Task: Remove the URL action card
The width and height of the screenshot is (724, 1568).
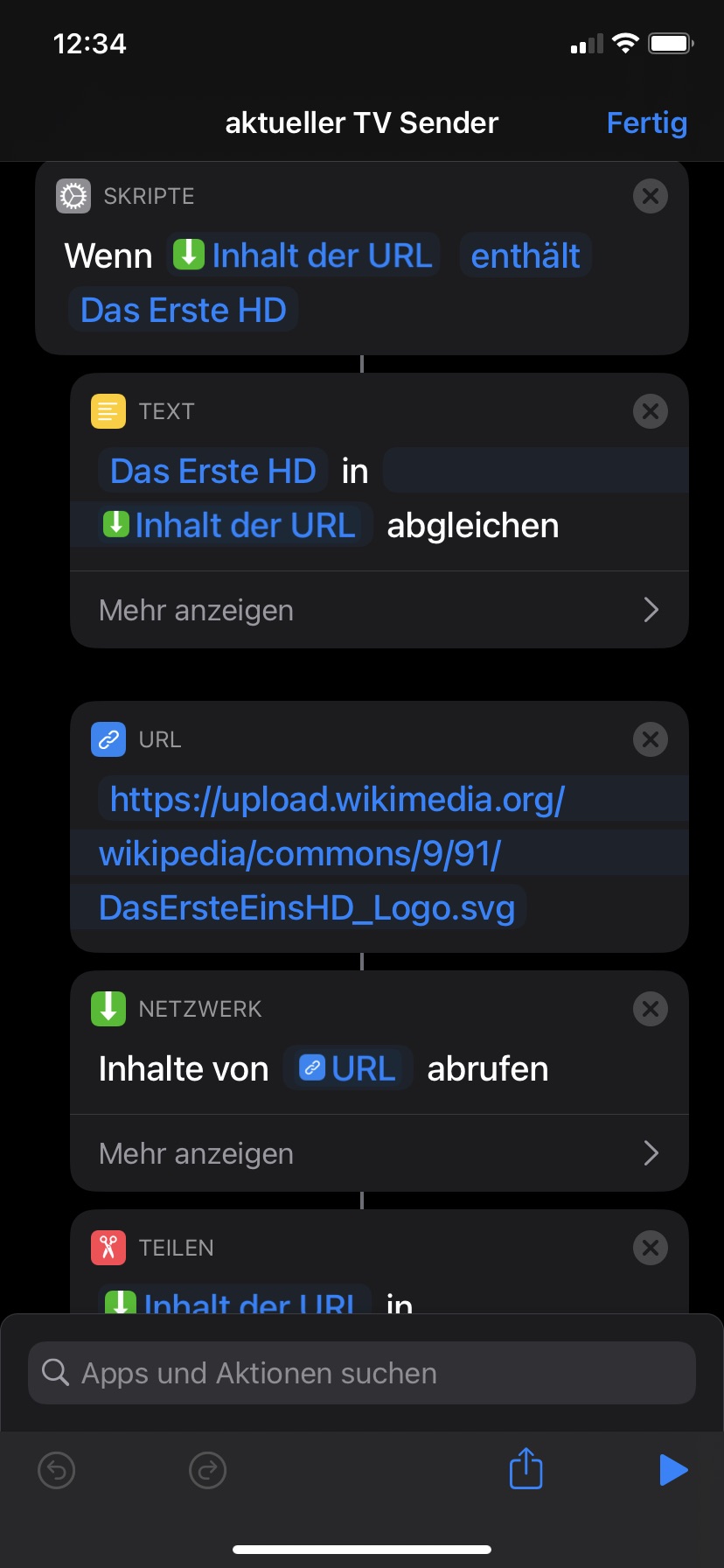Action: coord(650,739)
